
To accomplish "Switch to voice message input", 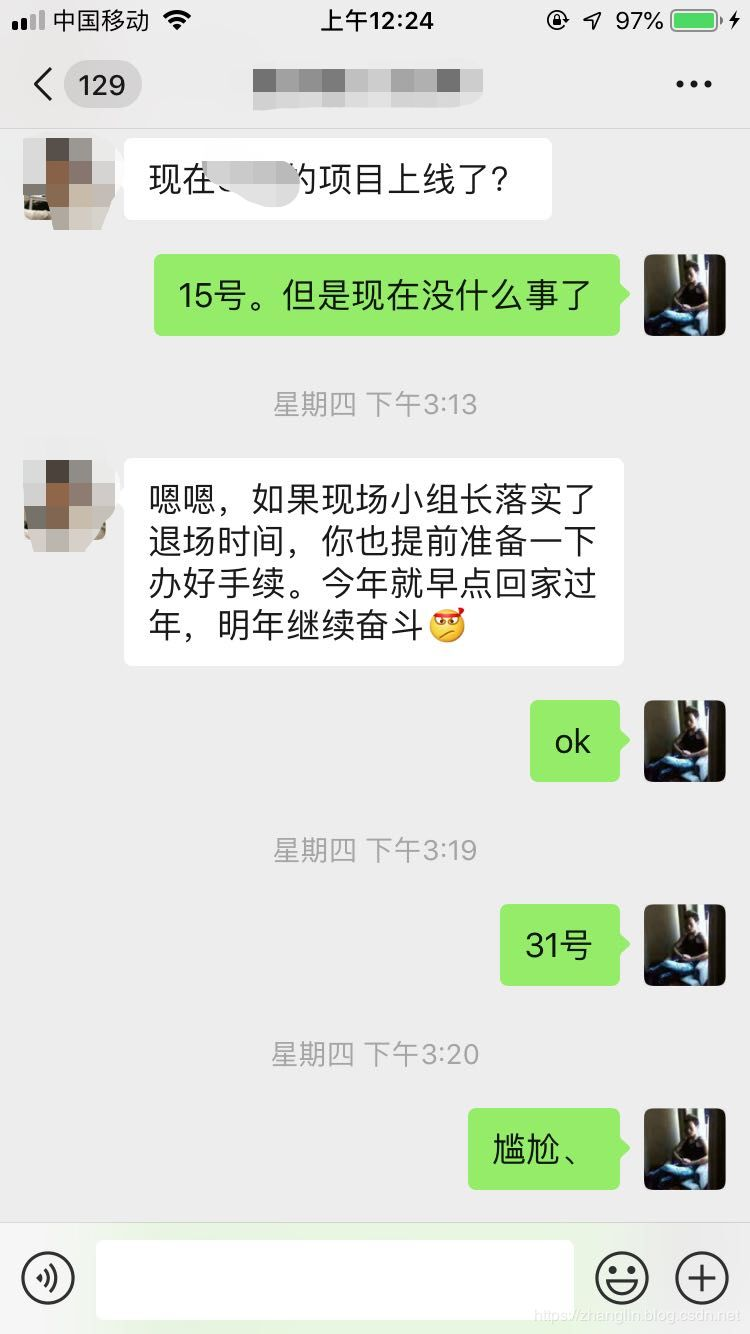I will click(48, 1277).
